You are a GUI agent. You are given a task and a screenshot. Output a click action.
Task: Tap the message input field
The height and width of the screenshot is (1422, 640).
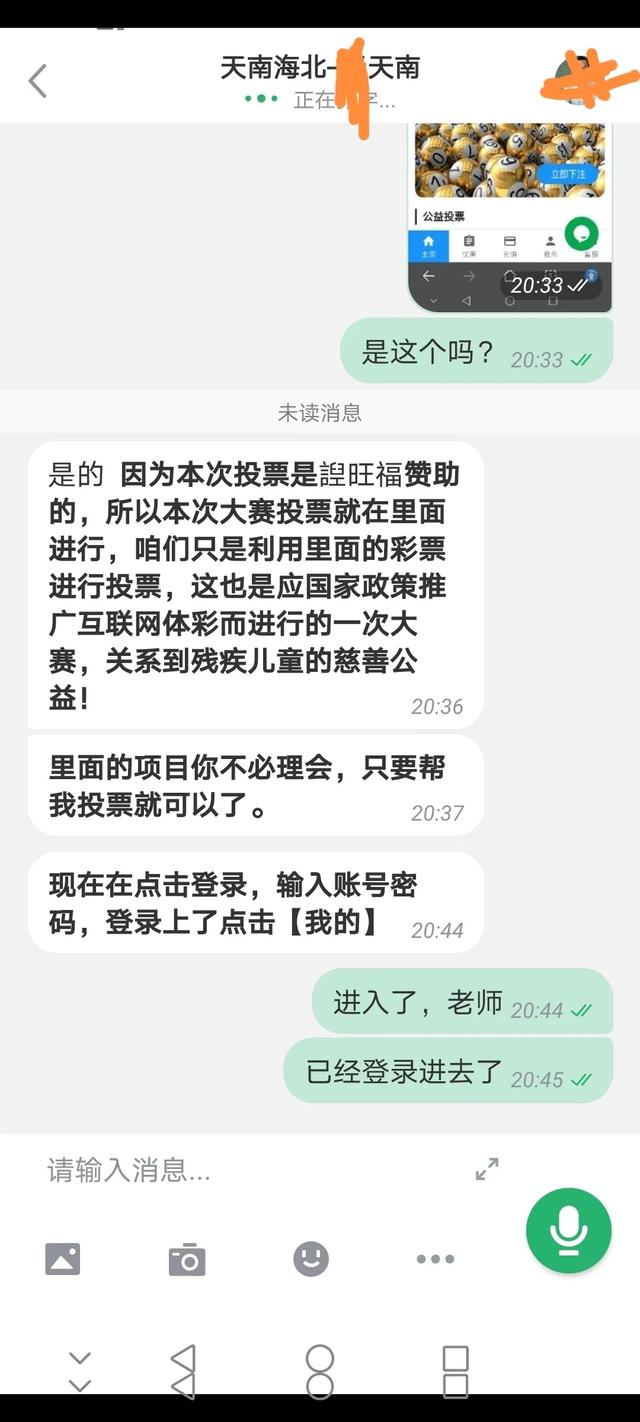coord(250,1169)
